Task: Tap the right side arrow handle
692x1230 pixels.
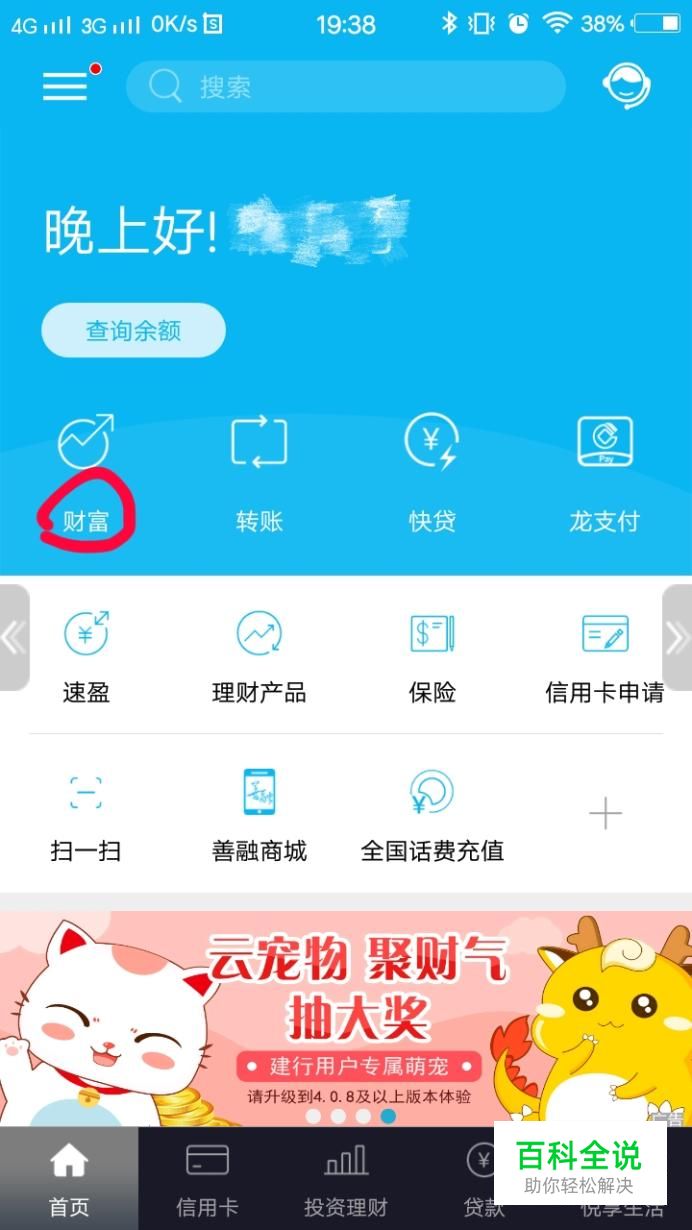Action: [x=677, y=637]
